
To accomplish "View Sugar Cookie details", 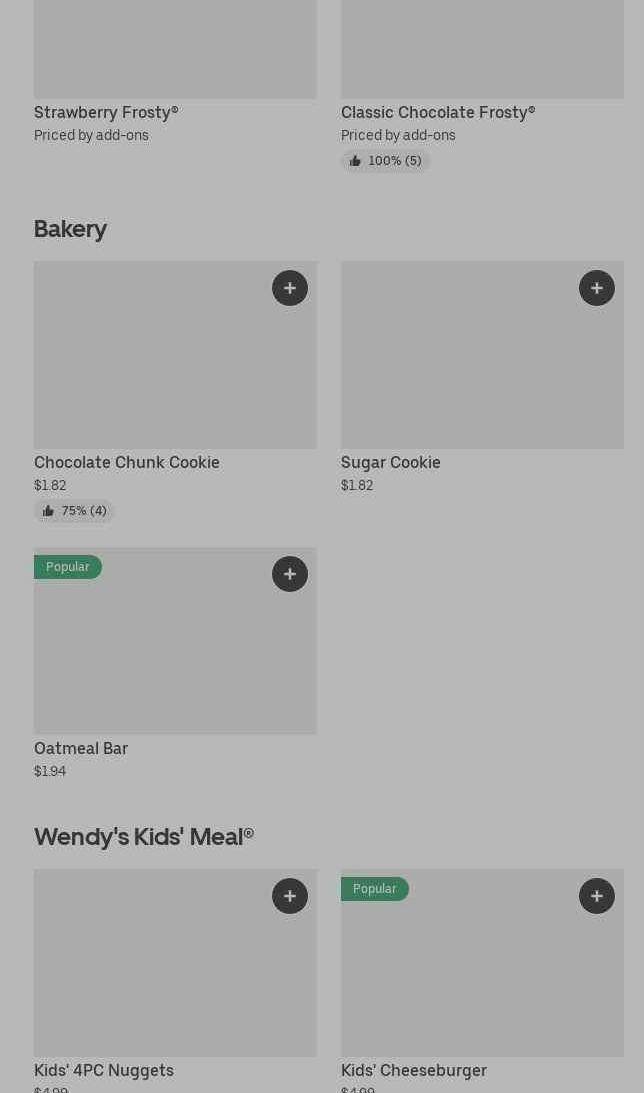I will tap(482, 378).
